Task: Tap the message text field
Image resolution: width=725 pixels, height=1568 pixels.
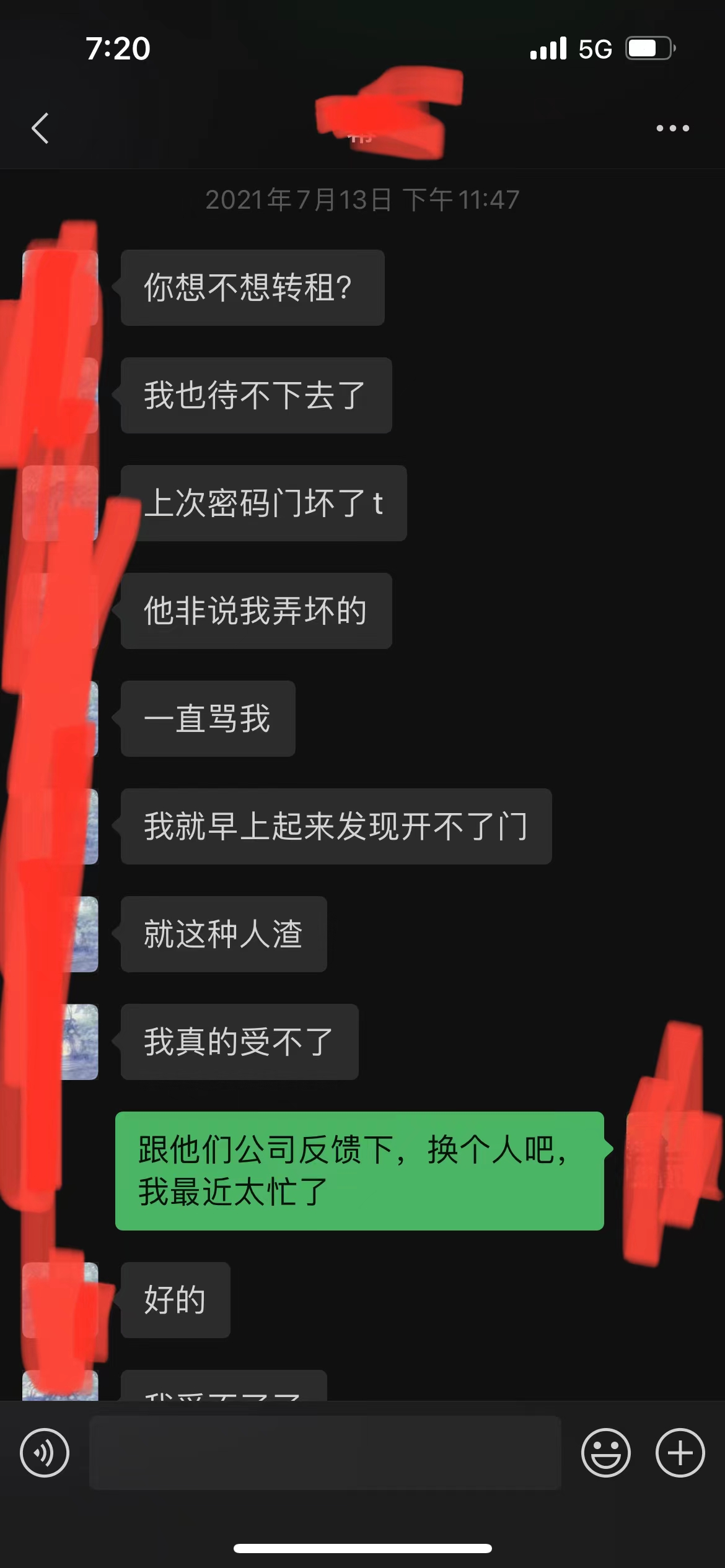Action: coord(325,1453)
